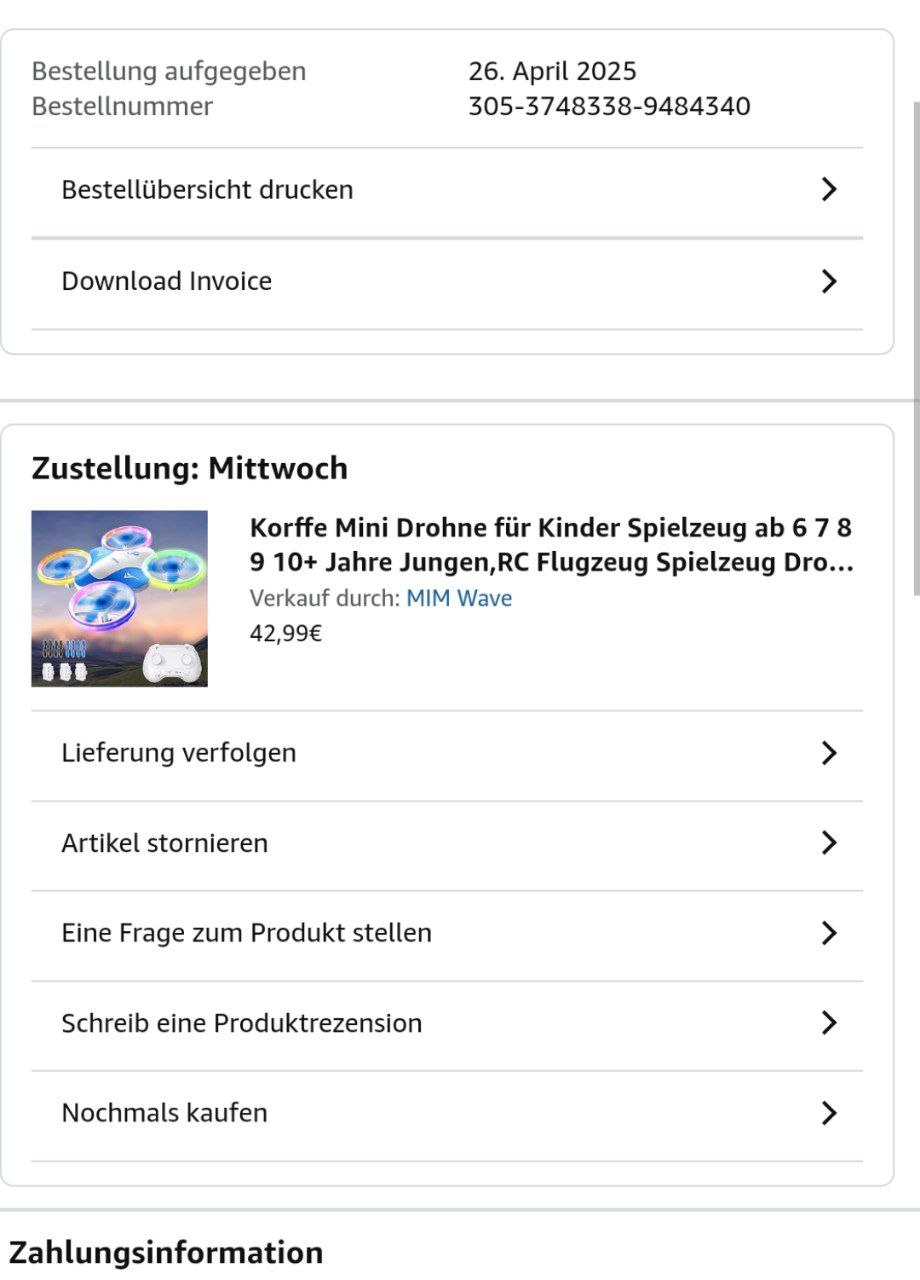Open the Korffe Mini Drohne product image
This screenshot has height=1280, width=920.
pyautogui.click(x=119, y=598)
